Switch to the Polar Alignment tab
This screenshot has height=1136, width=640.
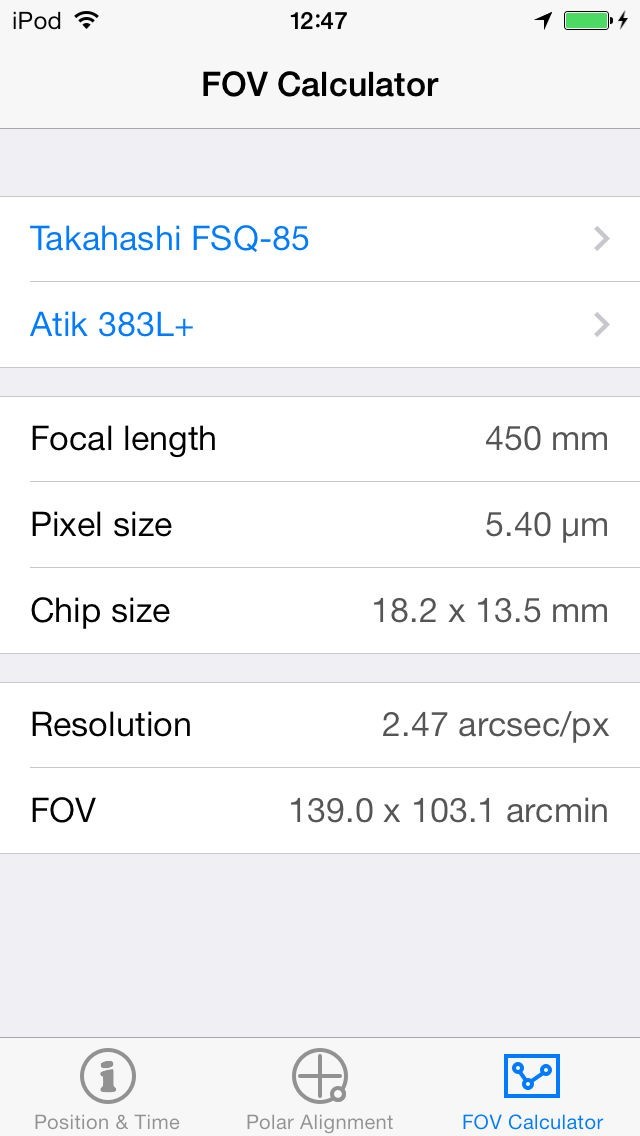320,1089
